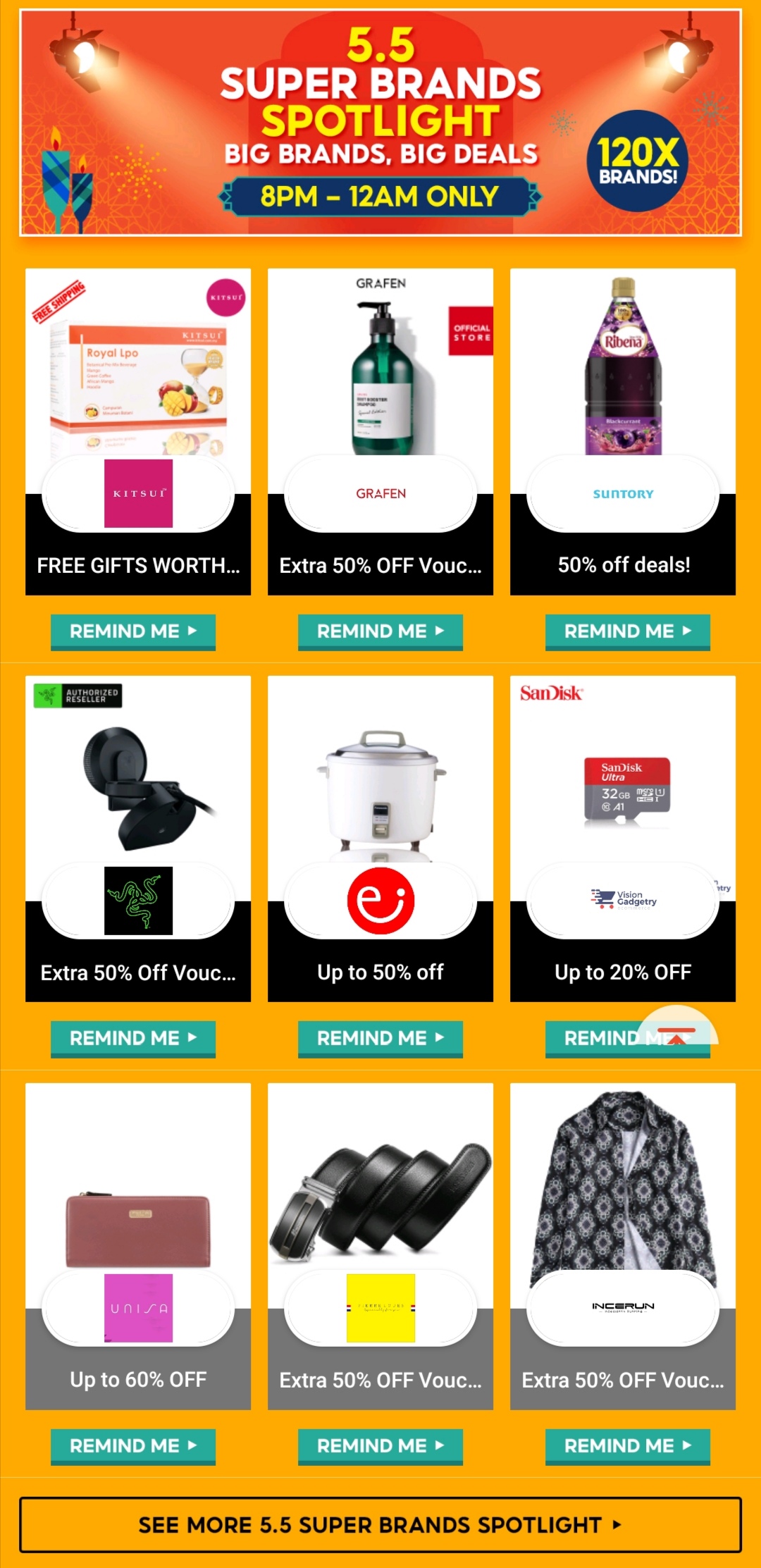Set a reminder for the Kitsui deal
Screen dimensions: 761x1568
[x=133, y=631]
